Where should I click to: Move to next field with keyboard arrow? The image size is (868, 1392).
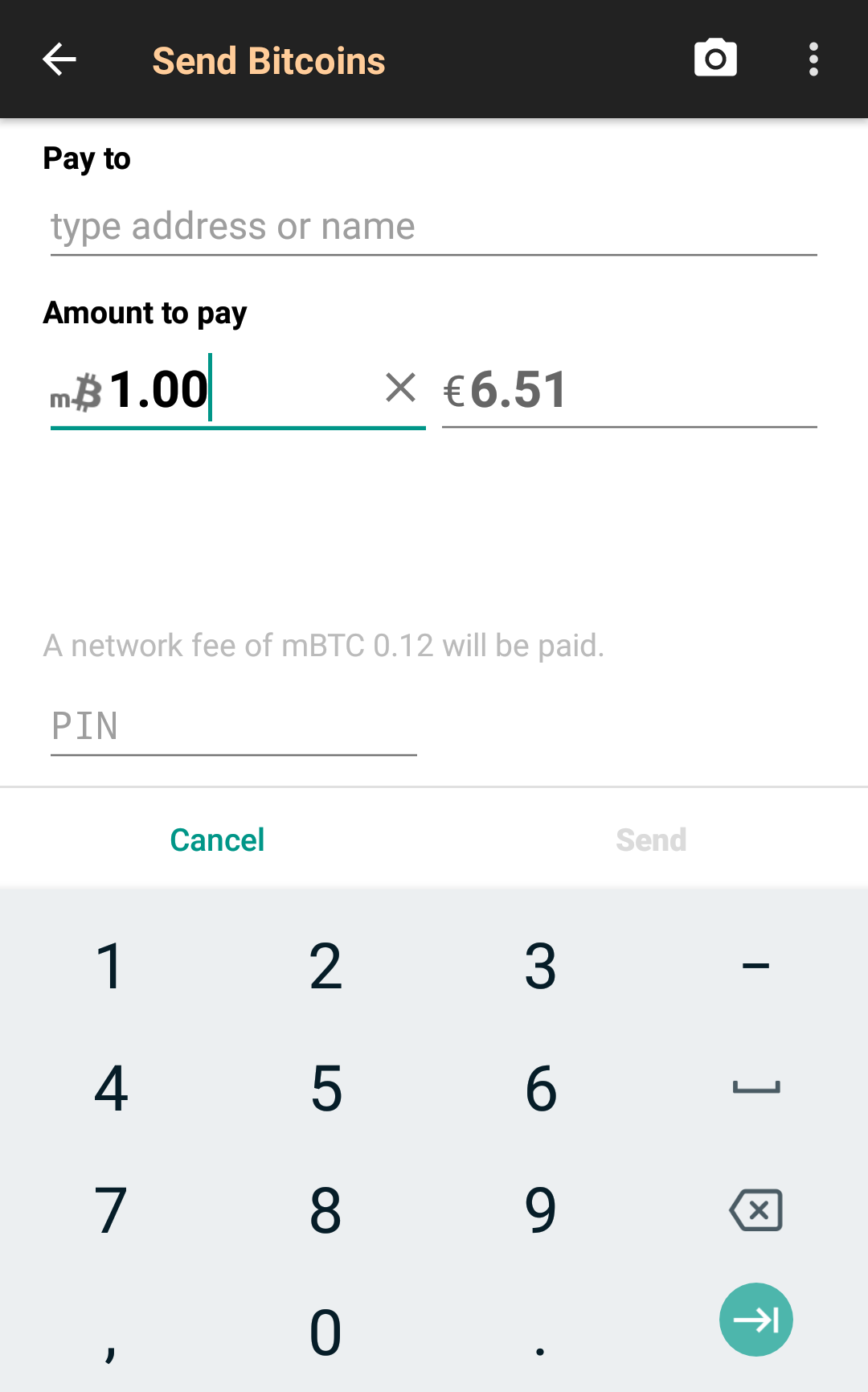pos(755,1320)
